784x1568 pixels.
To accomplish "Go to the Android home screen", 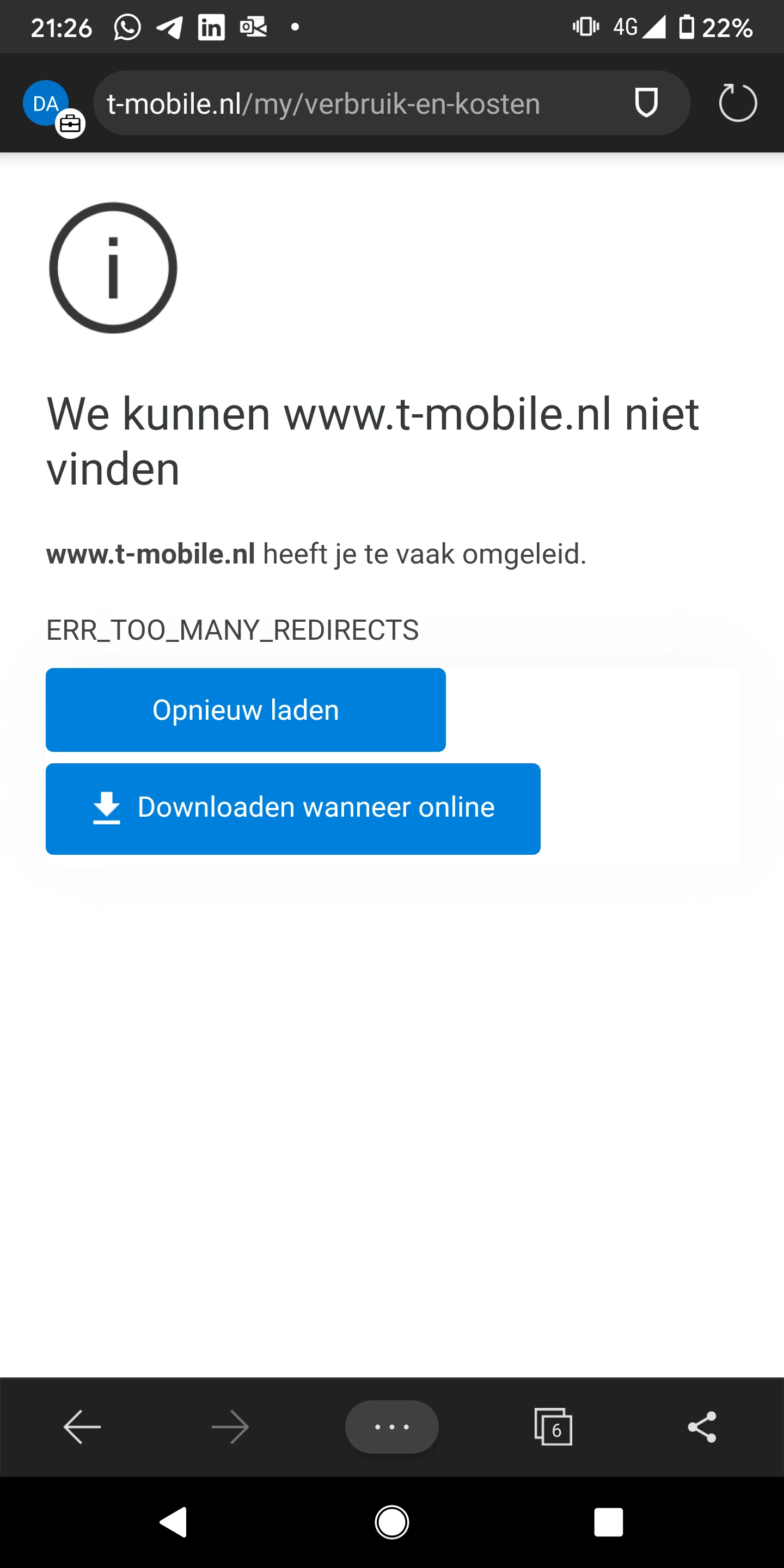I will tap(391, 1522).
